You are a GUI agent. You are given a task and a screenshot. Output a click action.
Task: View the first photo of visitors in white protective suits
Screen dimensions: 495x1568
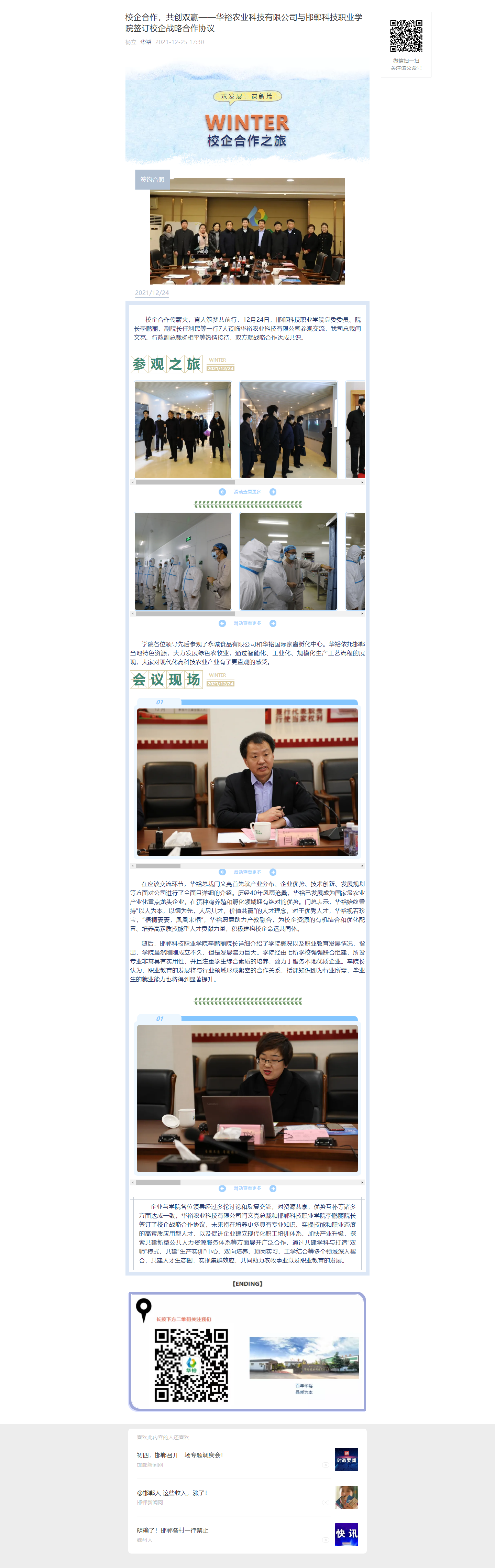[183, 561]
